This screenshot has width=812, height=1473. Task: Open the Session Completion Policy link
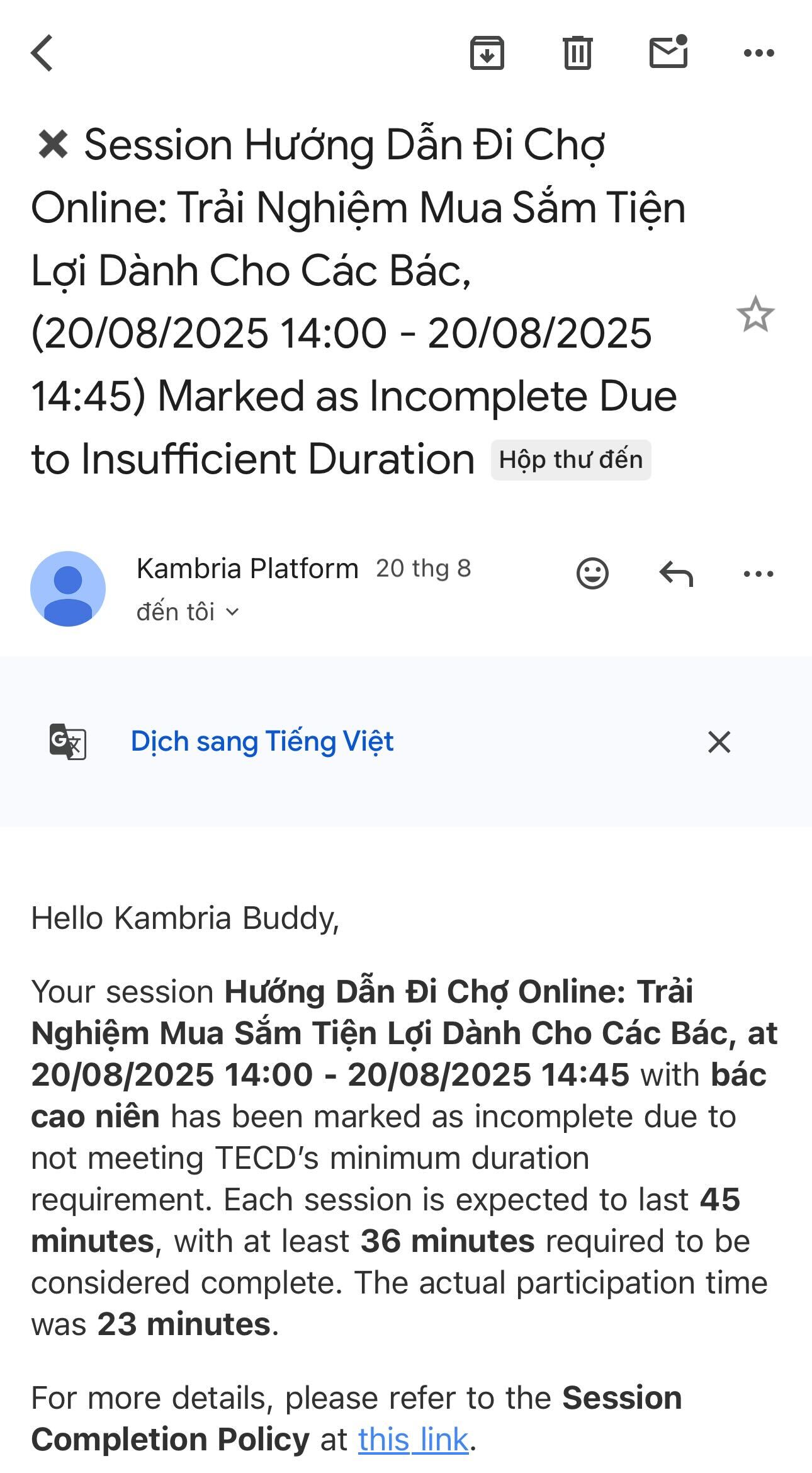(413, 1439)
